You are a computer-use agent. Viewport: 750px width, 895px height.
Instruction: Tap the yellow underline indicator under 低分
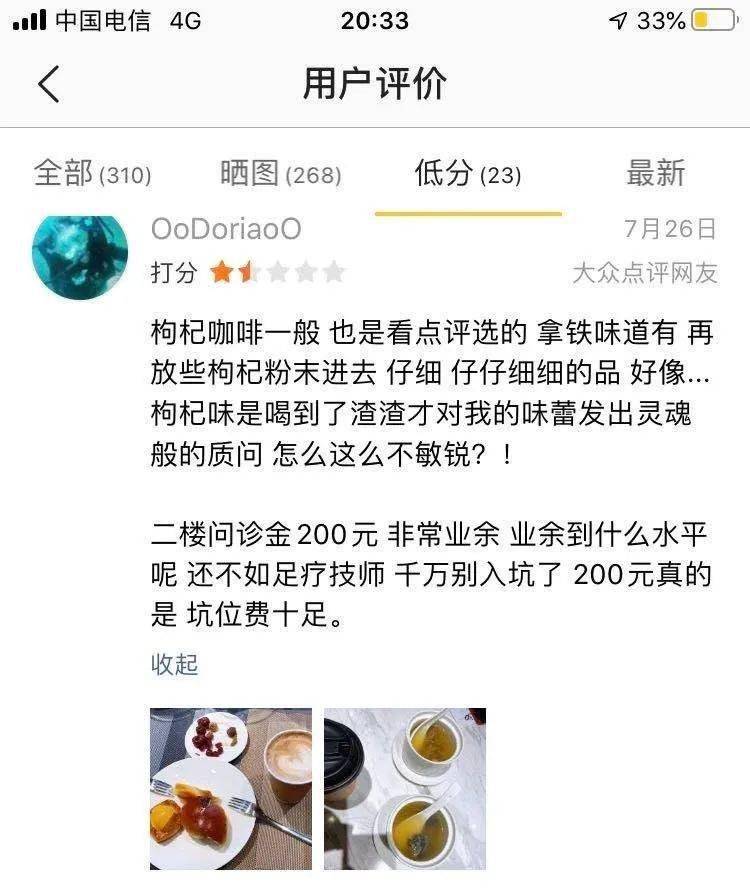coord(466,211)
